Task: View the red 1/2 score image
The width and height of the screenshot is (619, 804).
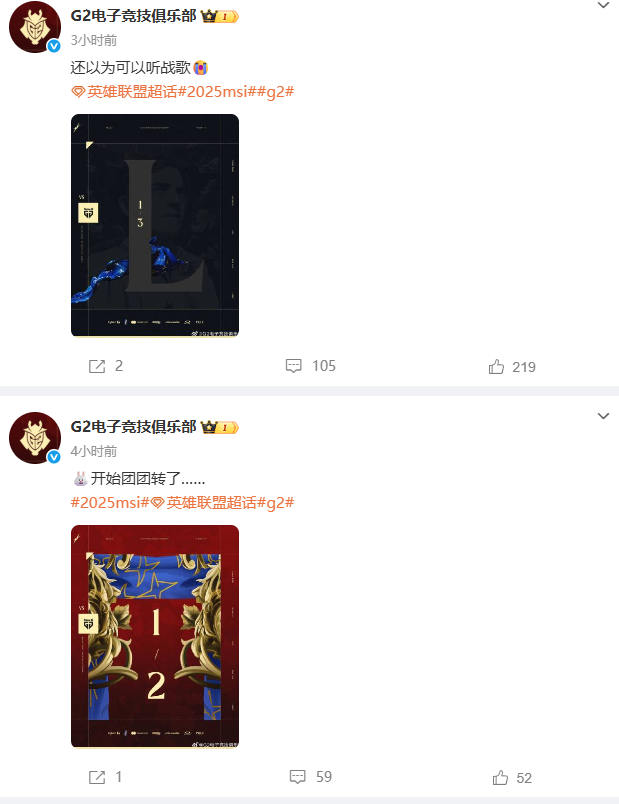Action: [155, 636]
